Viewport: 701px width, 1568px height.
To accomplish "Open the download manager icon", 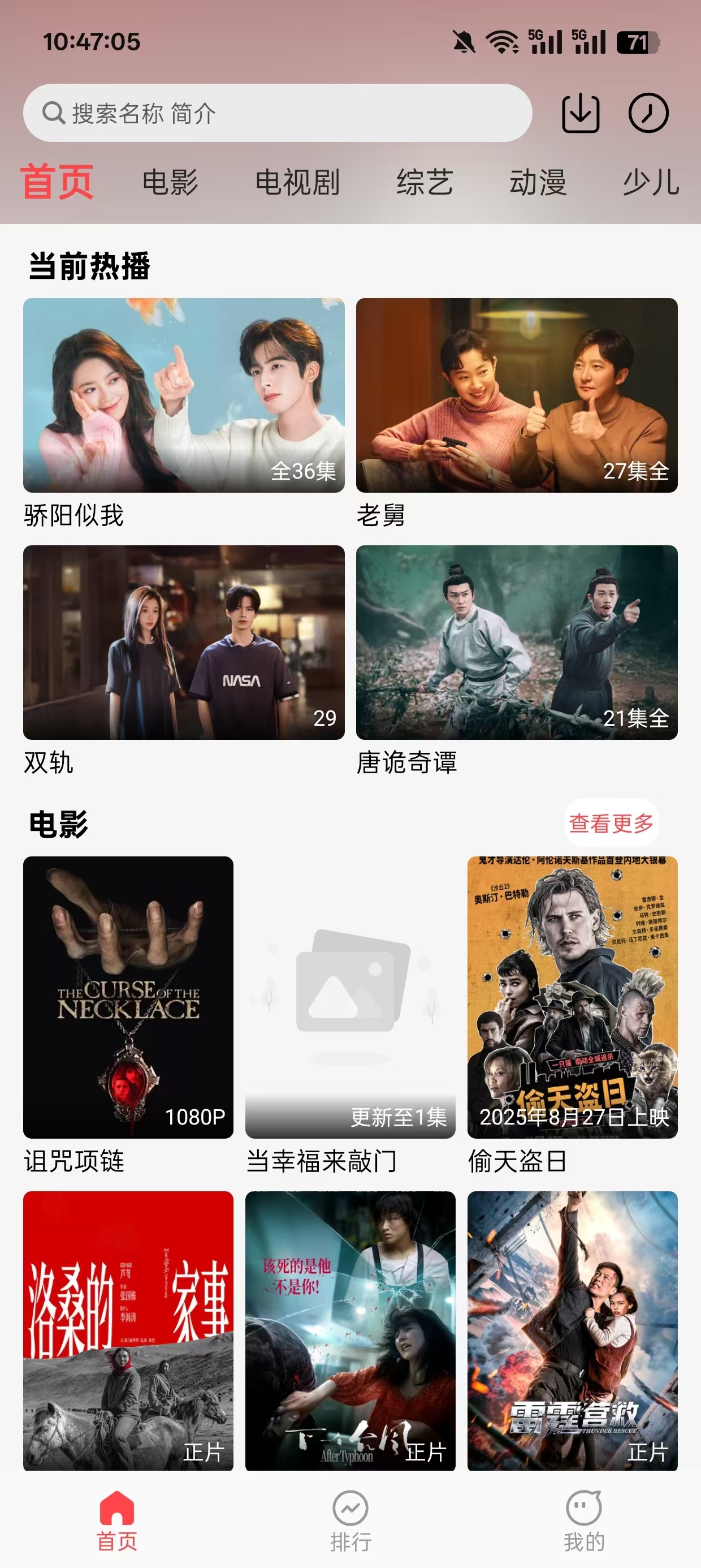I will 581,113.
